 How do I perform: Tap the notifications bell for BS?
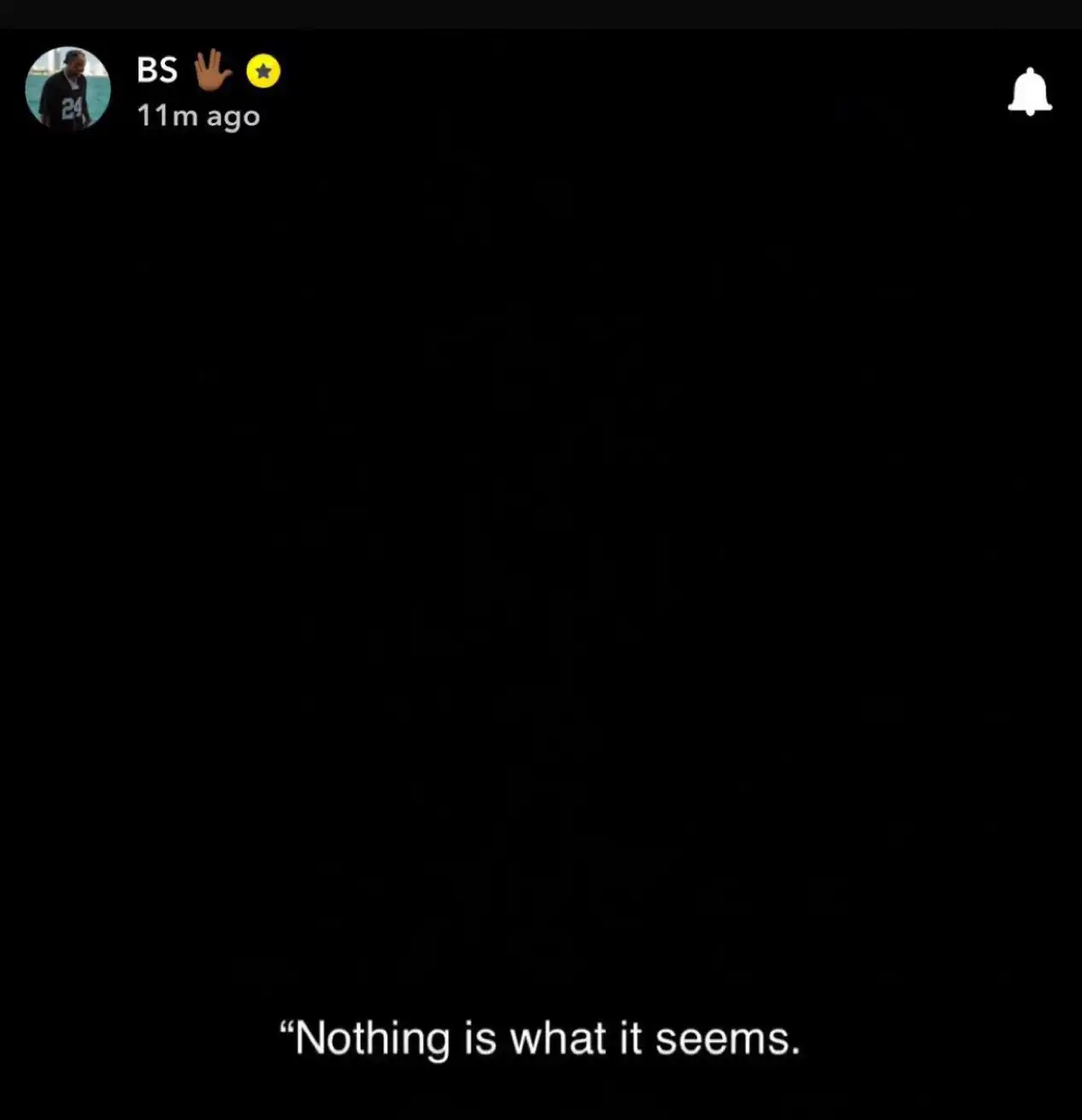[x=1029, y=91]
